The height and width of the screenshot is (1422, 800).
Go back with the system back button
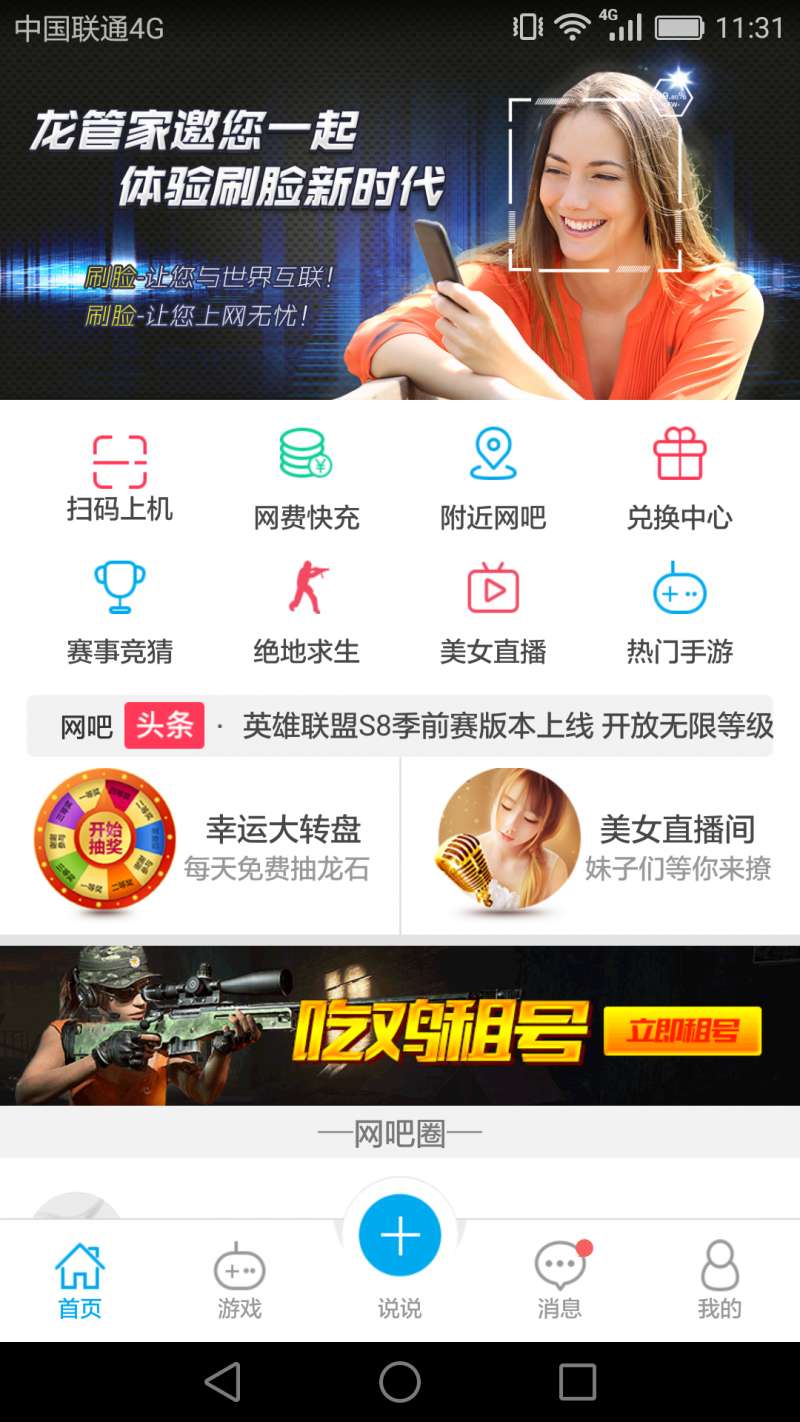point(223,1382)
